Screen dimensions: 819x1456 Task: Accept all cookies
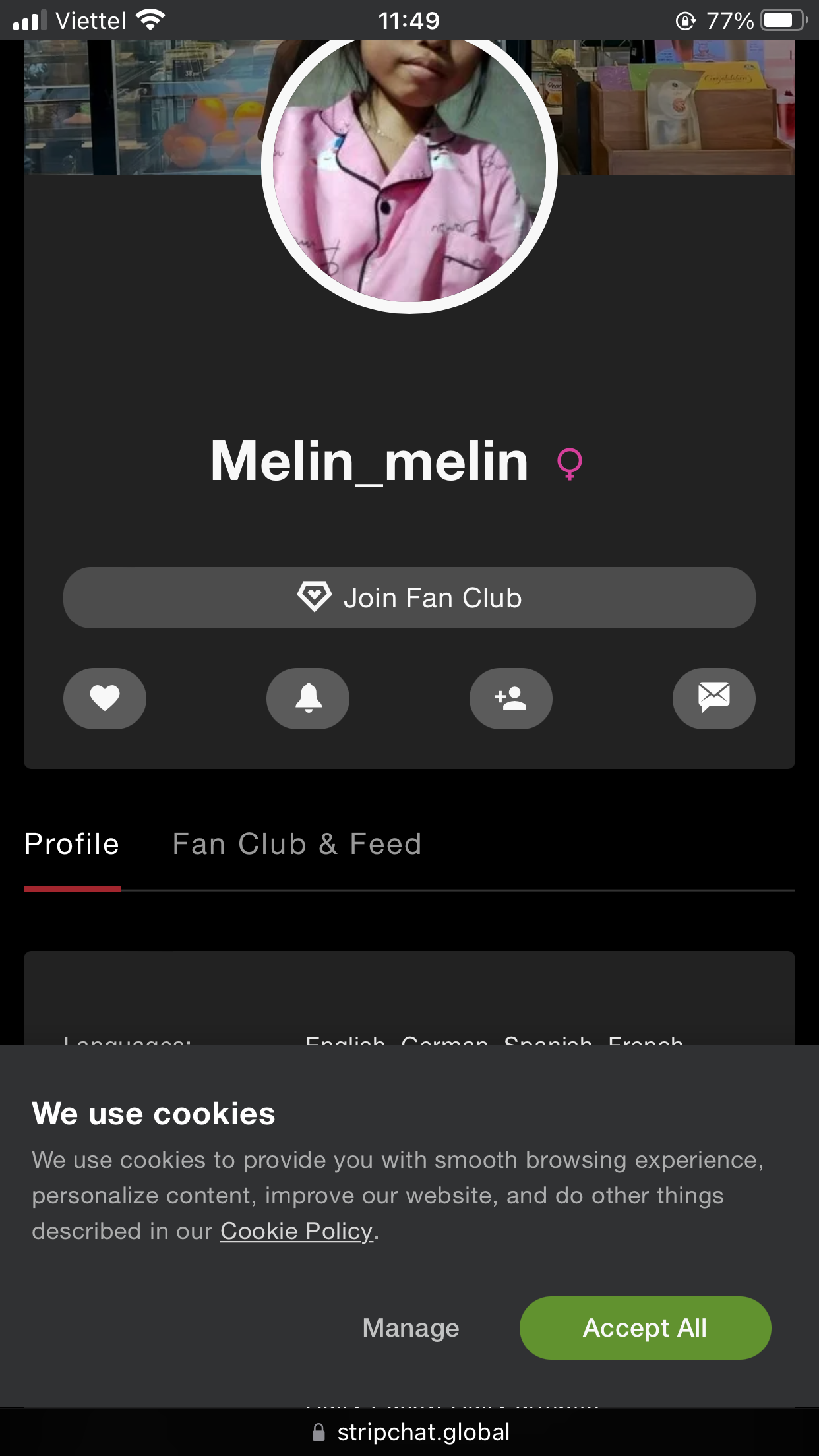pyautogui.click(x=645, y=1327)
